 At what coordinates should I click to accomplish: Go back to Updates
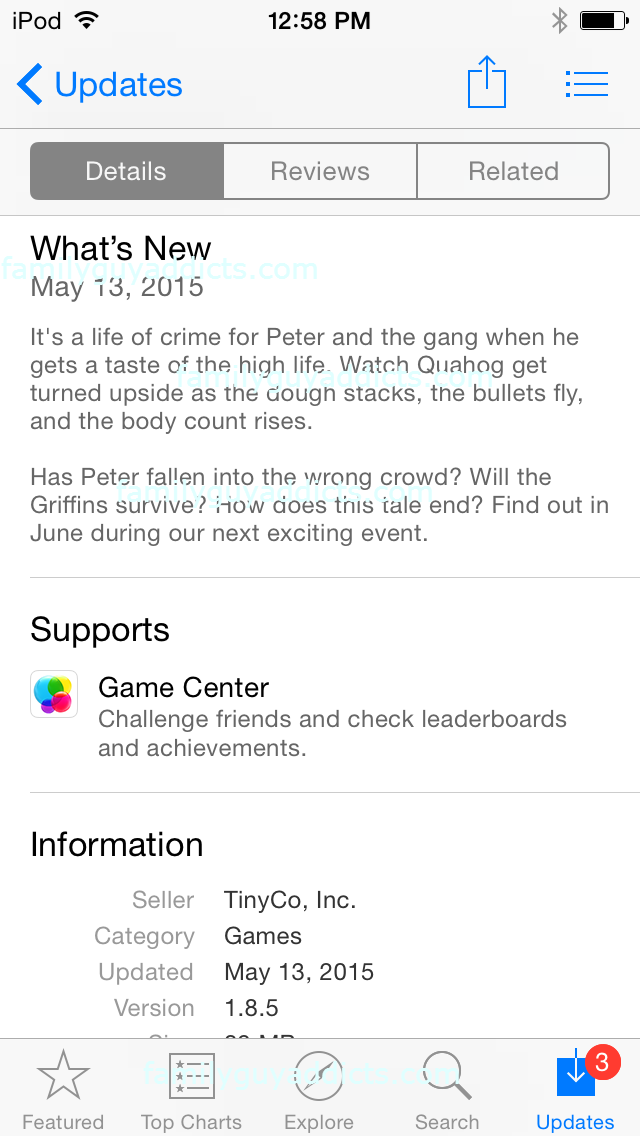[x=100, y=85]
